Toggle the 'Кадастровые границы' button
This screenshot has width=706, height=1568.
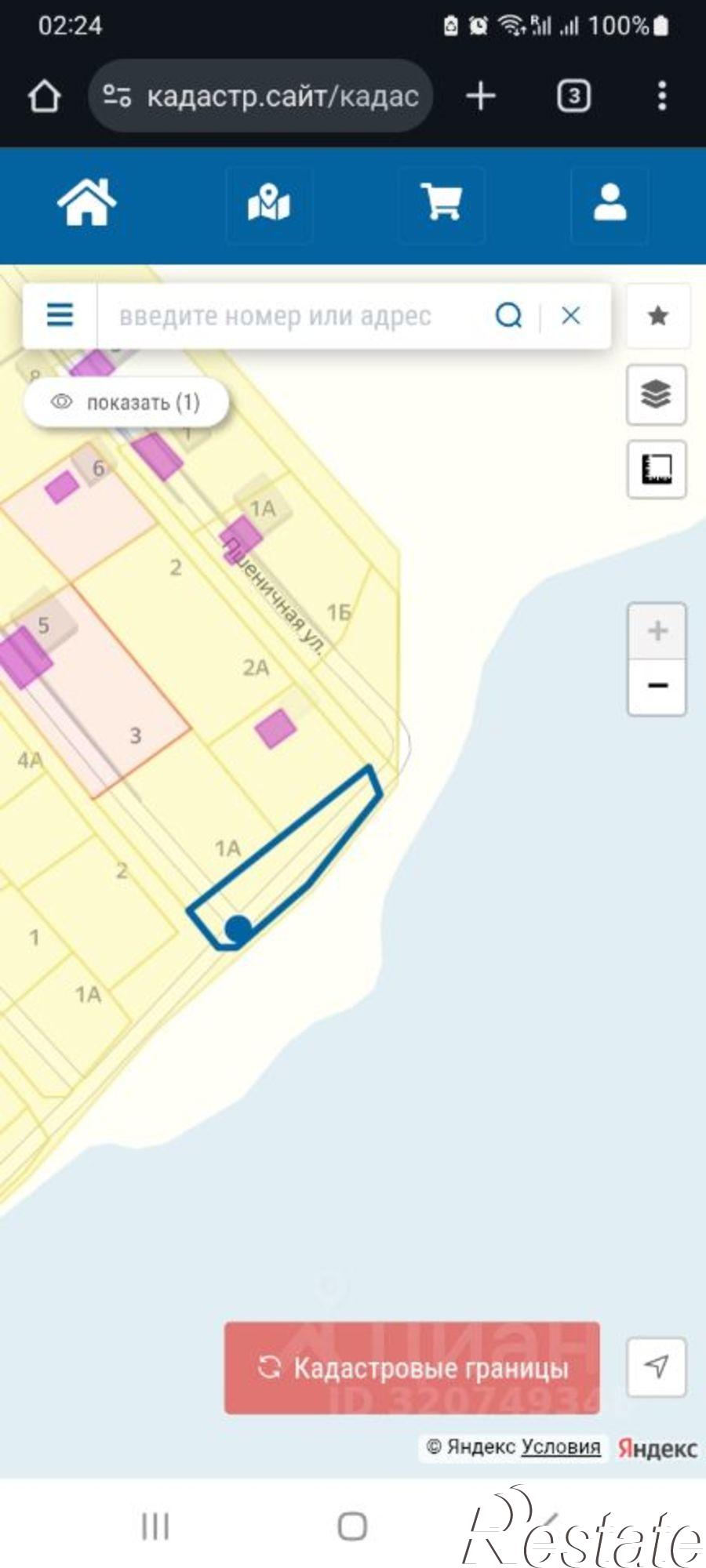point(412,1367)
